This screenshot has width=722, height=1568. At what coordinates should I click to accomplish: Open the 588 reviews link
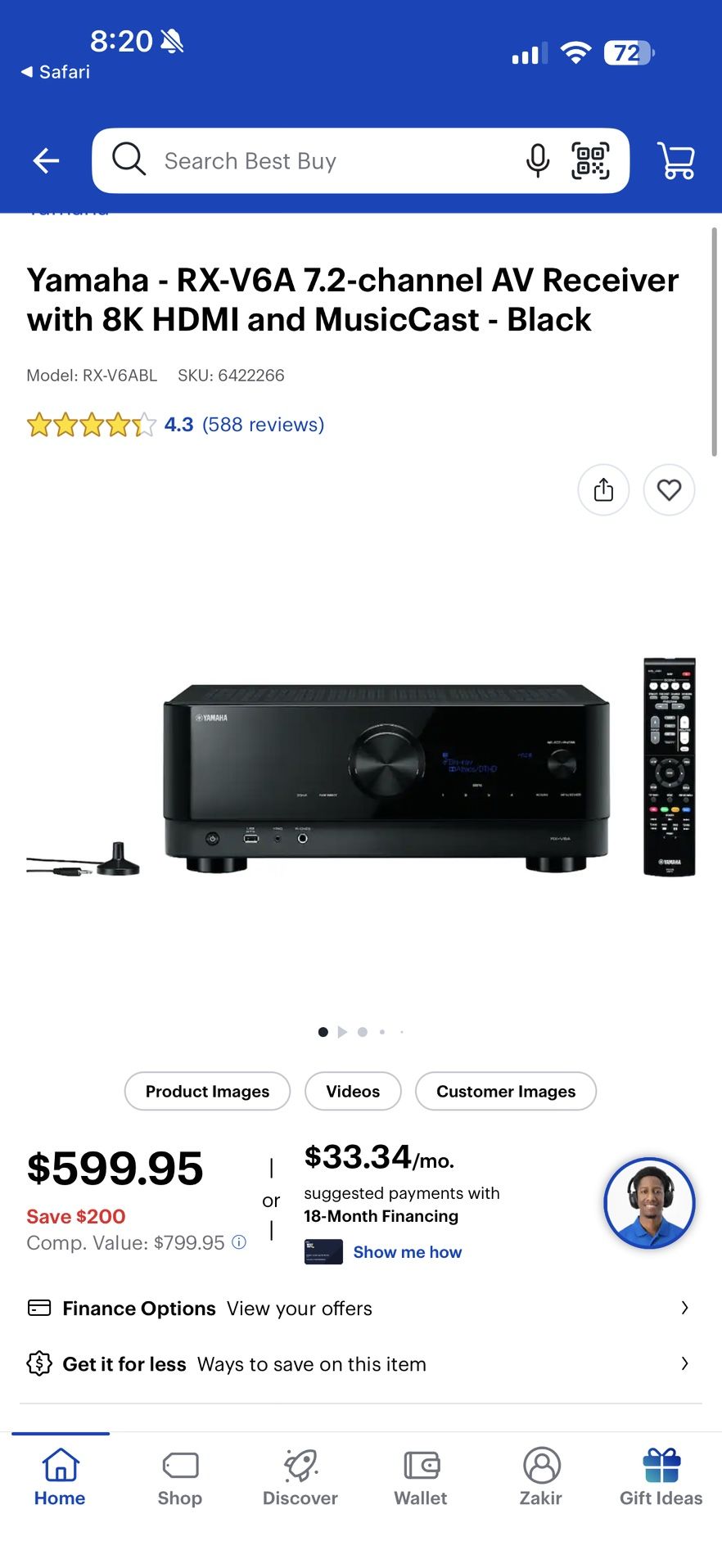(261, 424)
